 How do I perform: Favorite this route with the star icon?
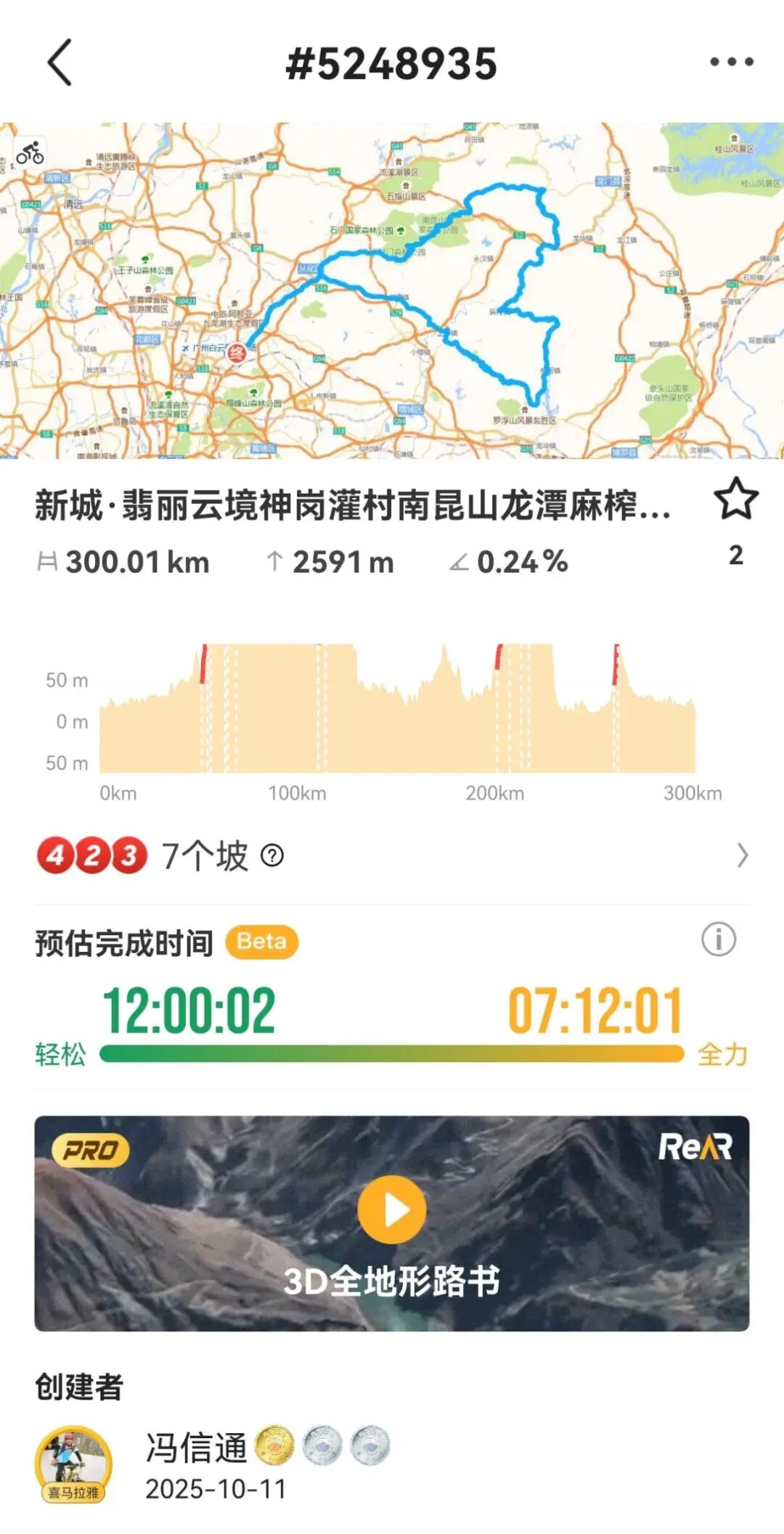pos(735,499)
